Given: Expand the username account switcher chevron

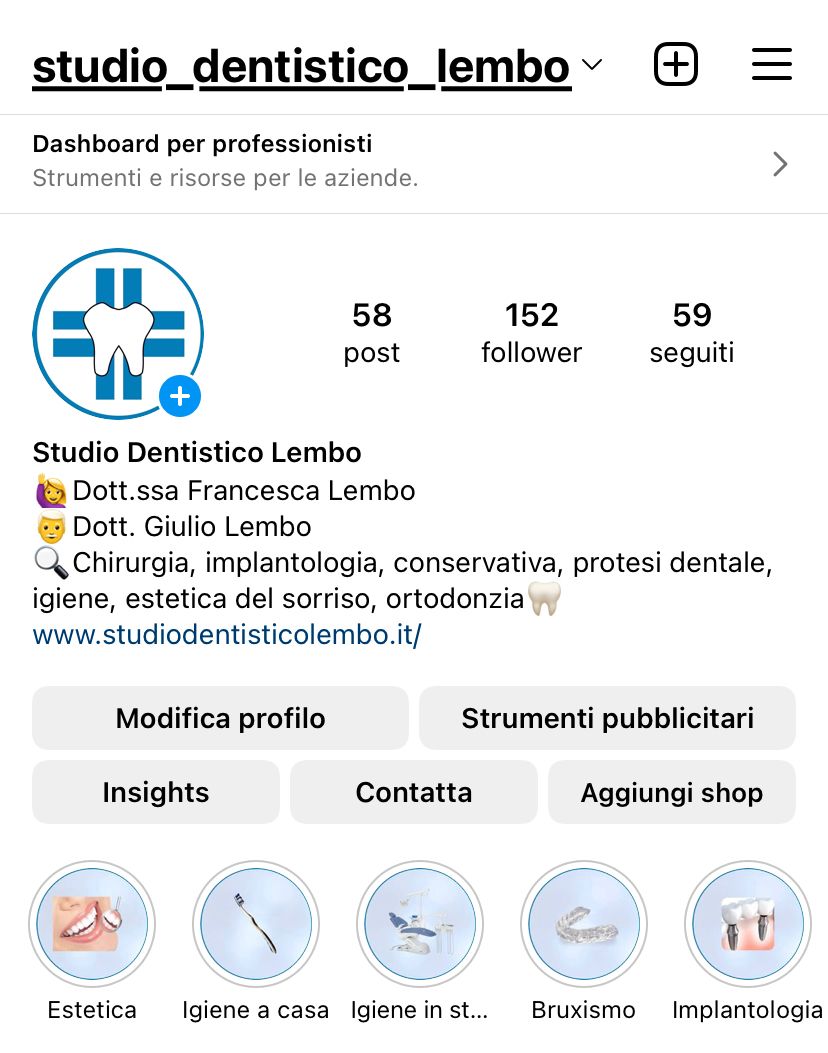Looking at the screenshot, I should pyautogui.click(x=592, y=64).
